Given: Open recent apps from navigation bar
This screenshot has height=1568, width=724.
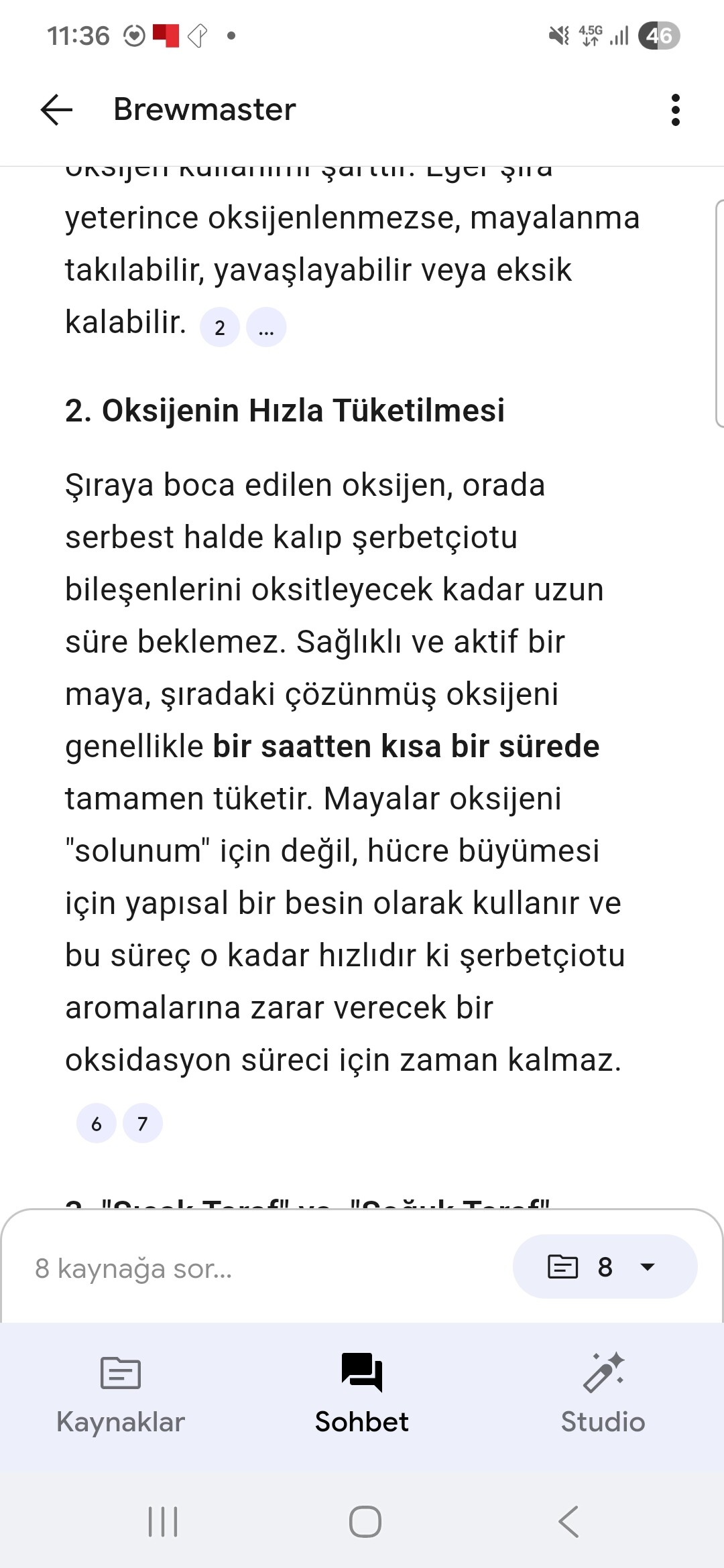Looking at the screenshot, I should 163,1521.
